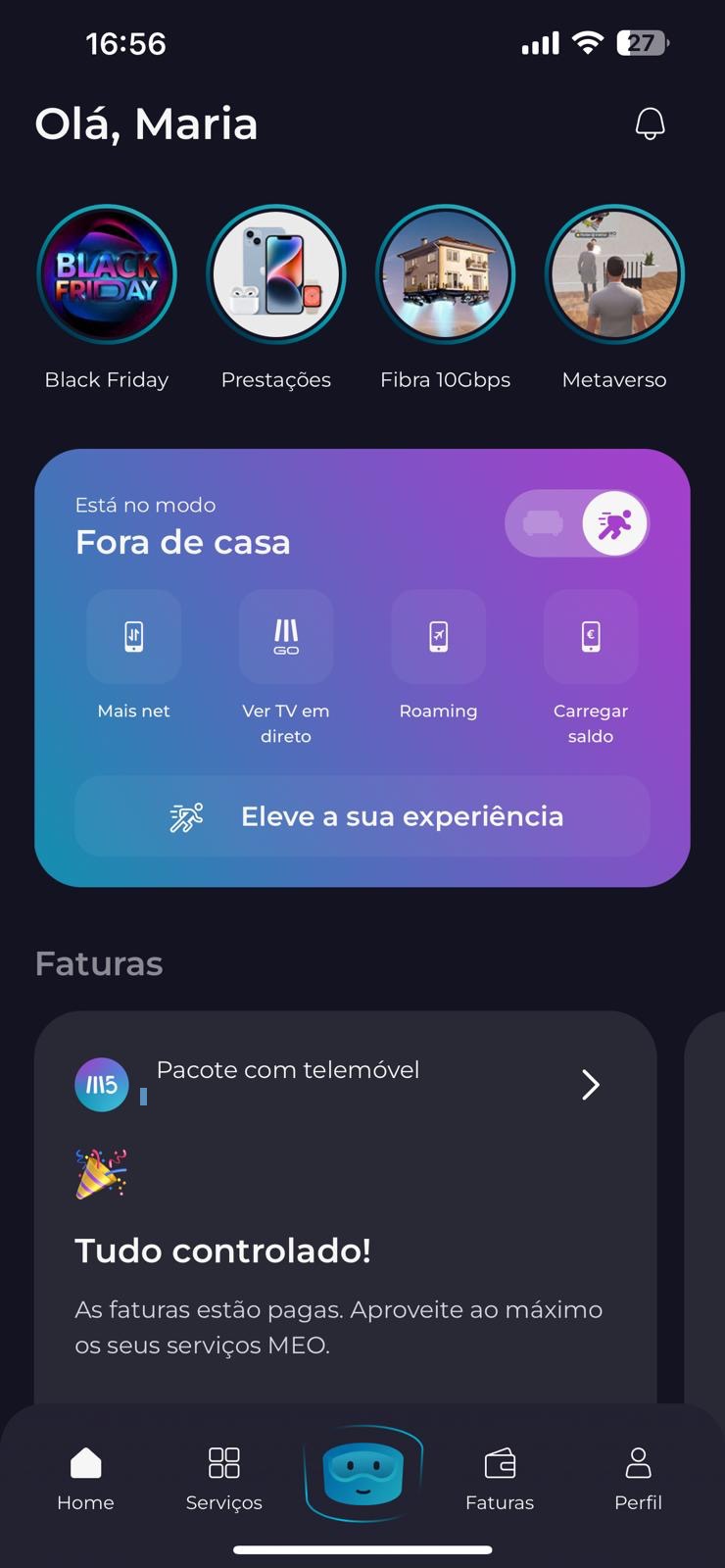Open the Roaming shortcut
Viewport: 725px width, 1568px height.
(x=438, y=637)
